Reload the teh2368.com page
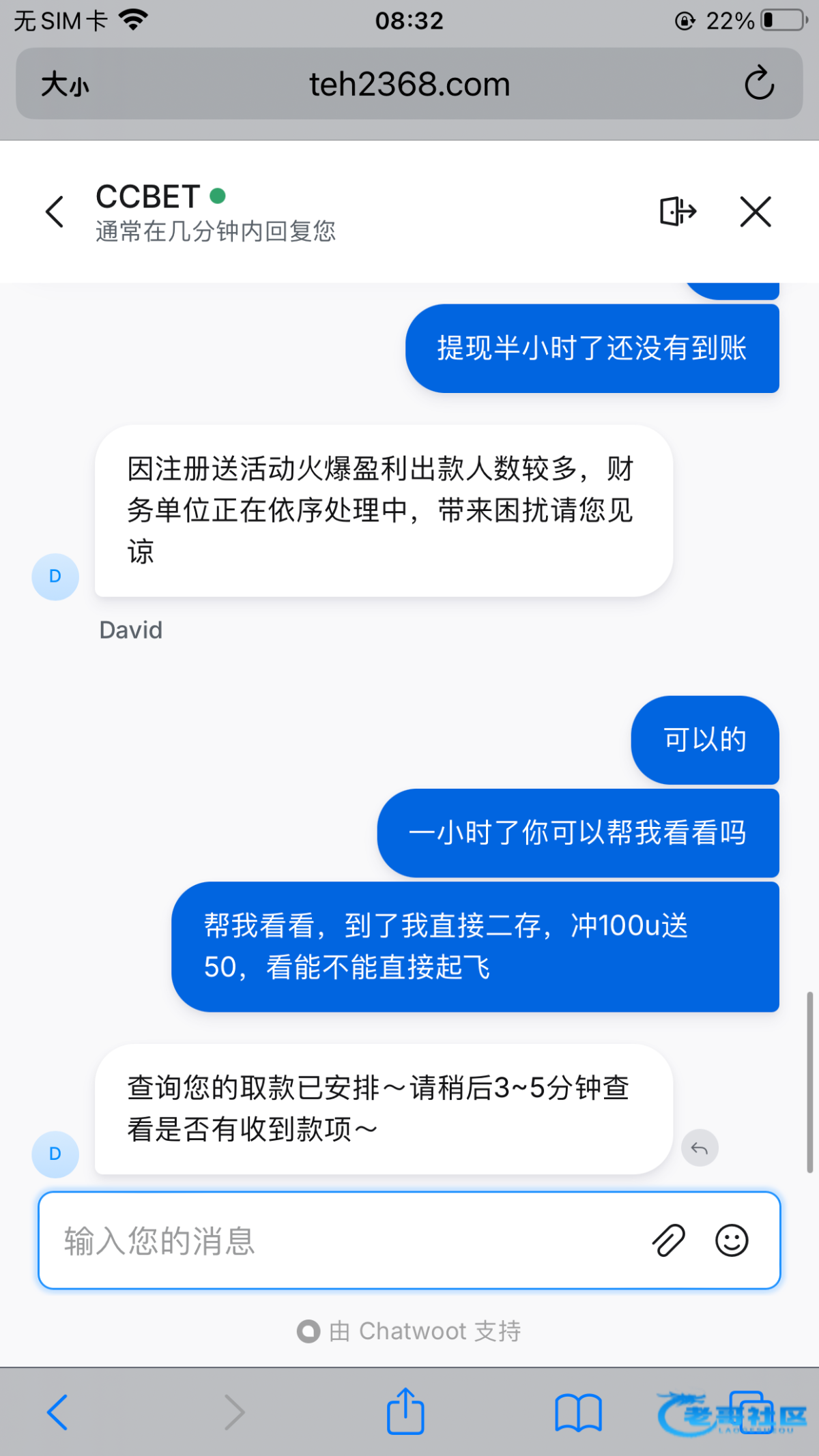 [759, 84]
